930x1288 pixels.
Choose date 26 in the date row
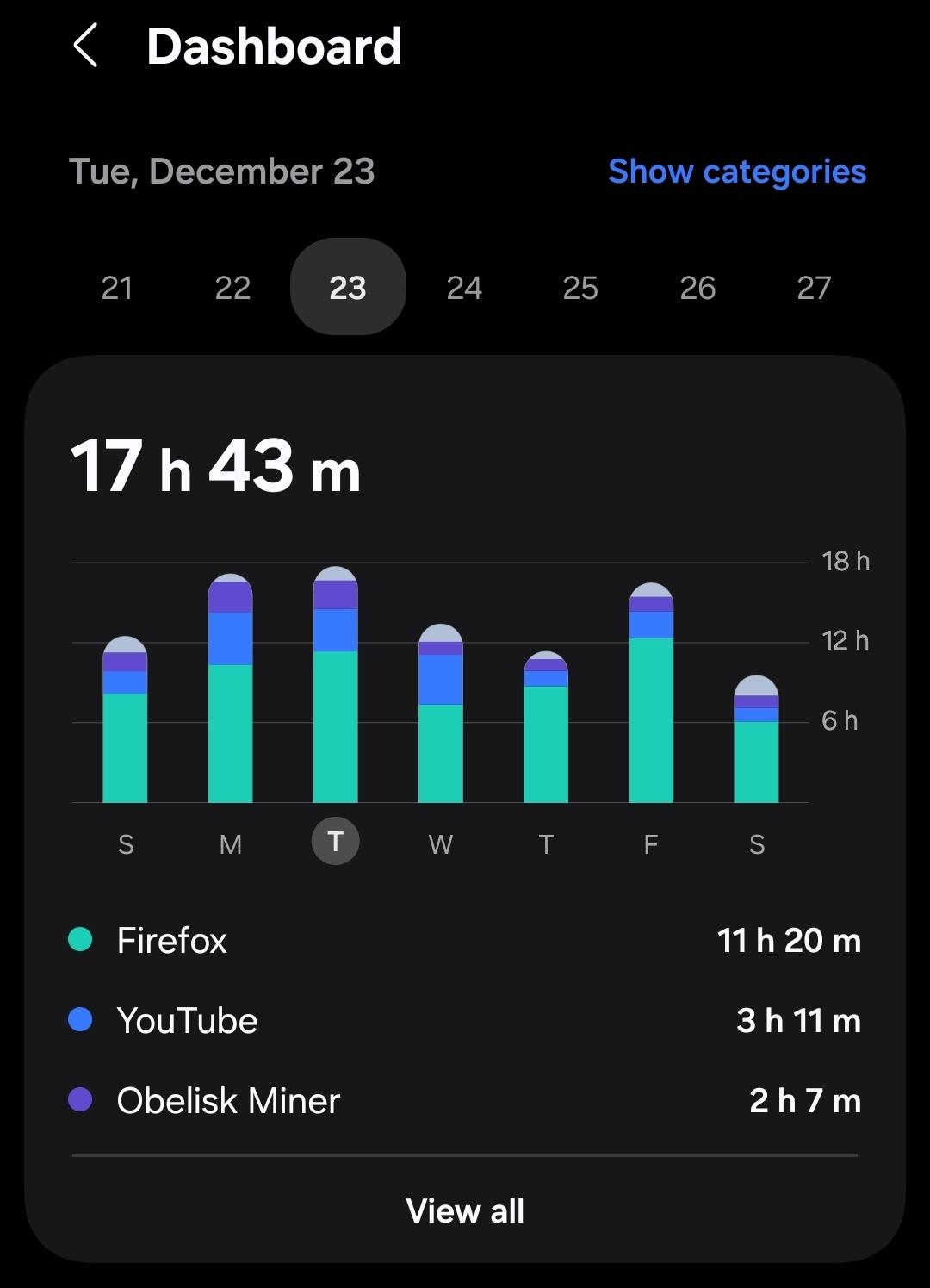pos(697,288)
